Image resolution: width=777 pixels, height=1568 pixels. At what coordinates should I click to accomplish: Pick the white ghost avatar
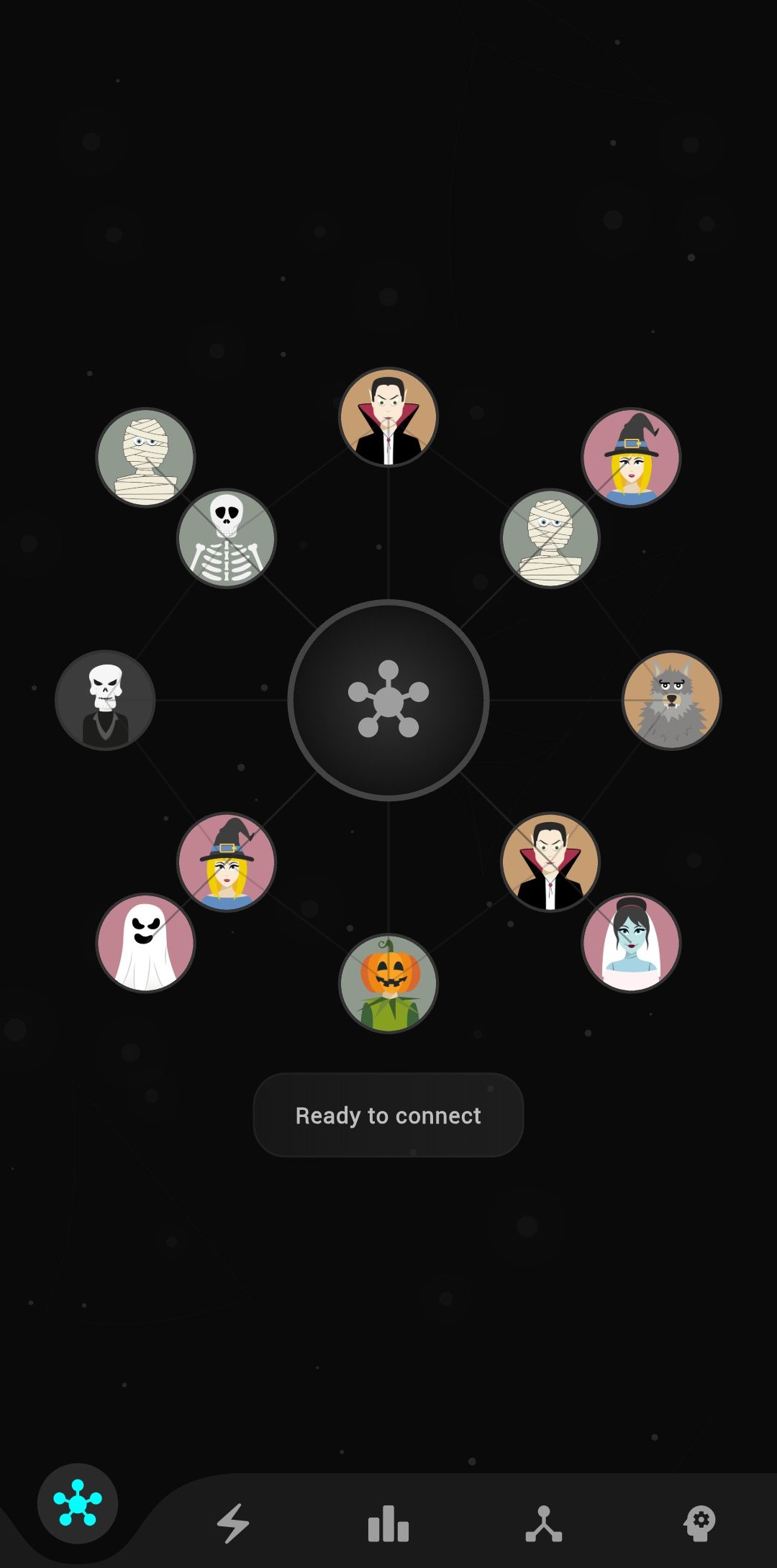[x=146, y=942]
